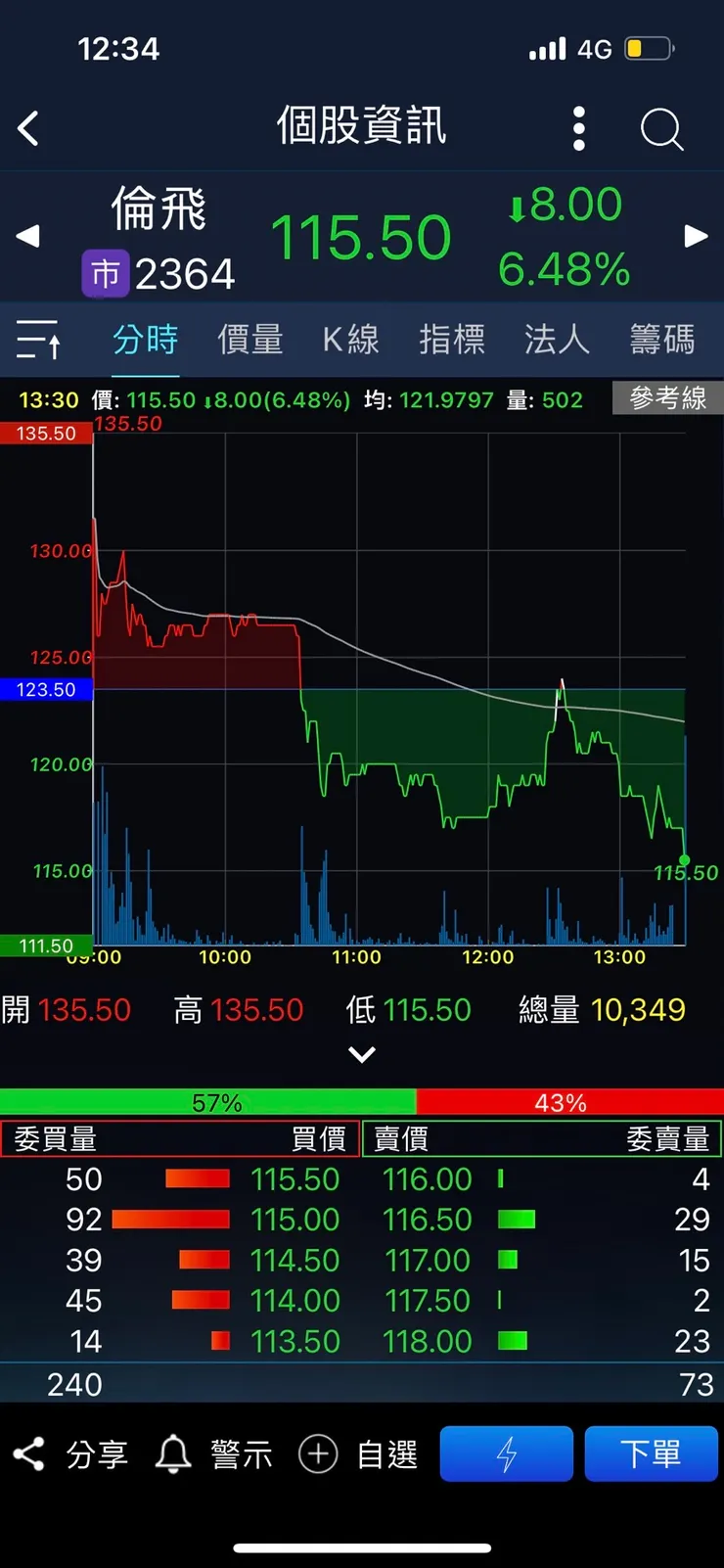Switch to the 價量 tab
This screenshot has height=1568, width=724.
pos(249,340)
